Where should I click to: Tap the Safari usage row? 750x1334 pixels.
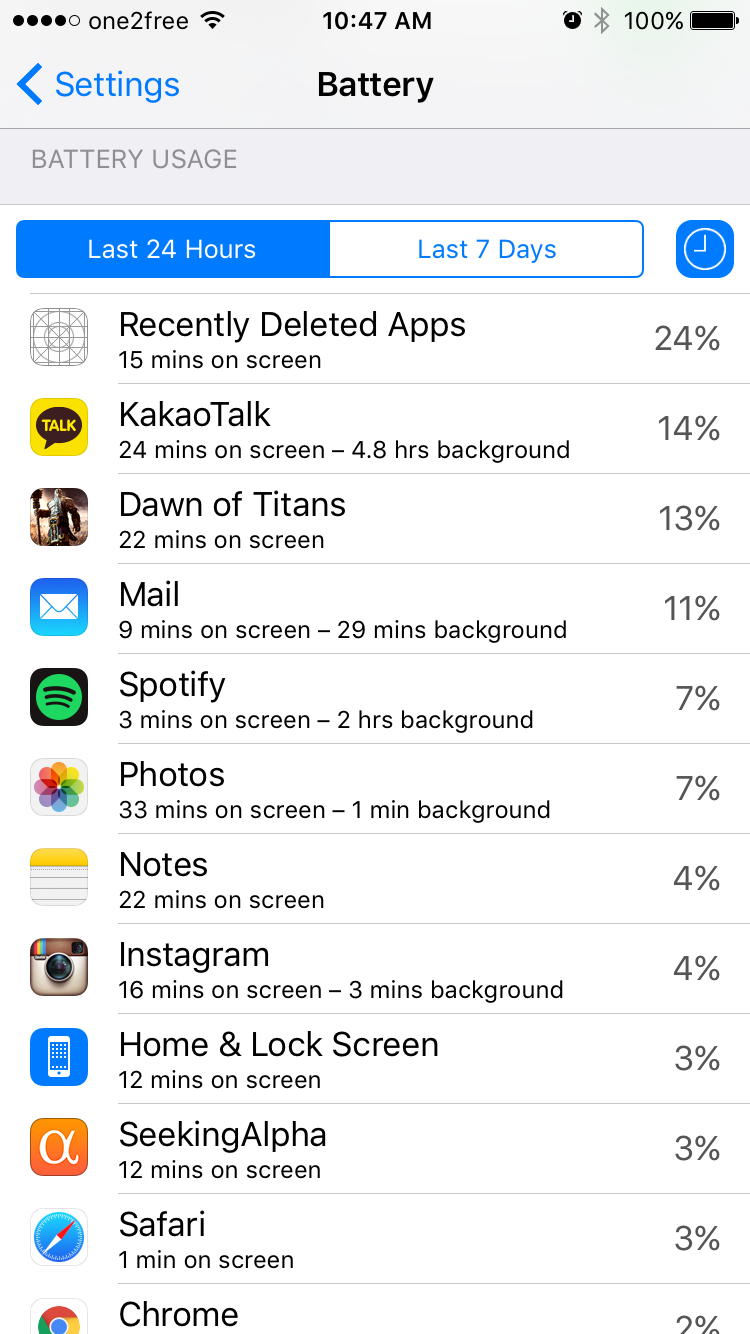point(375,1239)
